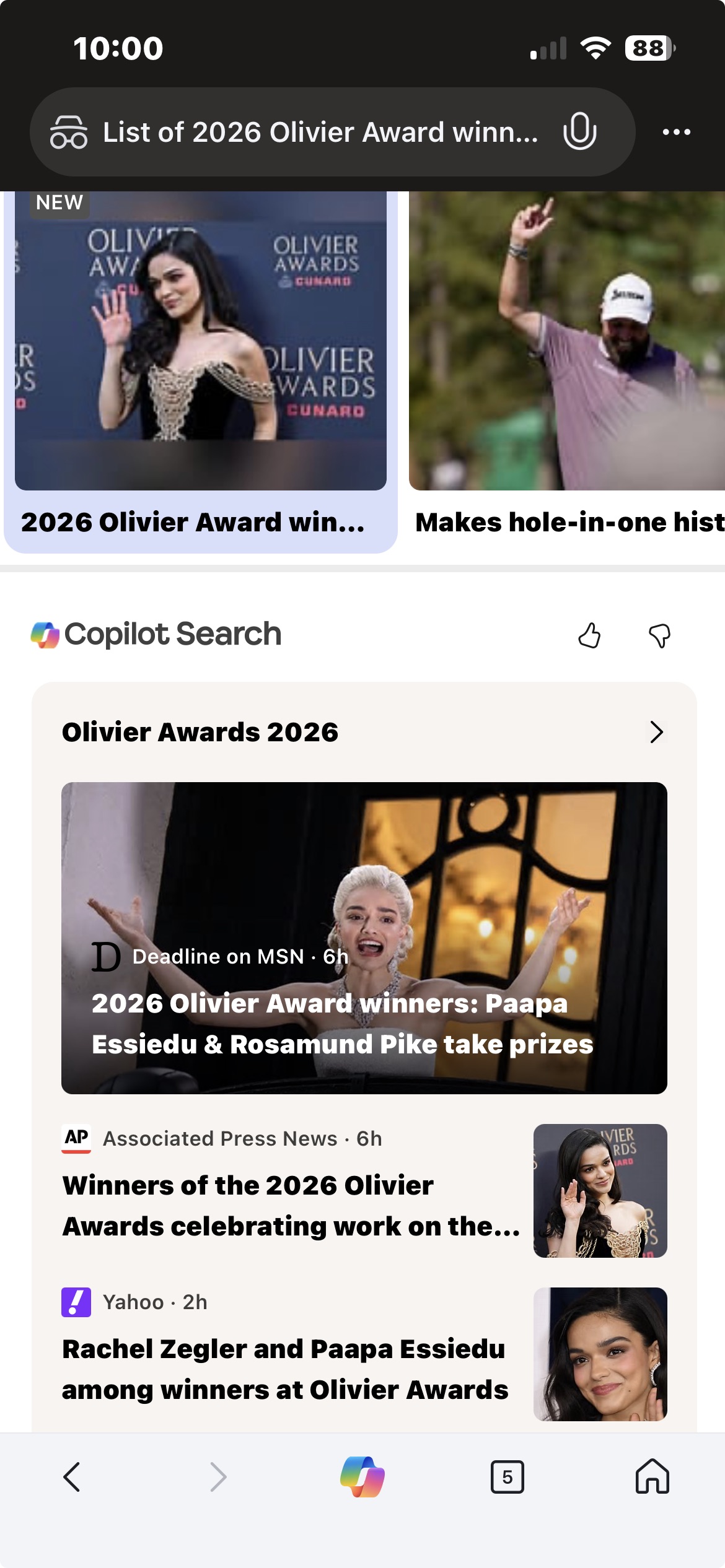Go to the browser home page

point(652,1477)
